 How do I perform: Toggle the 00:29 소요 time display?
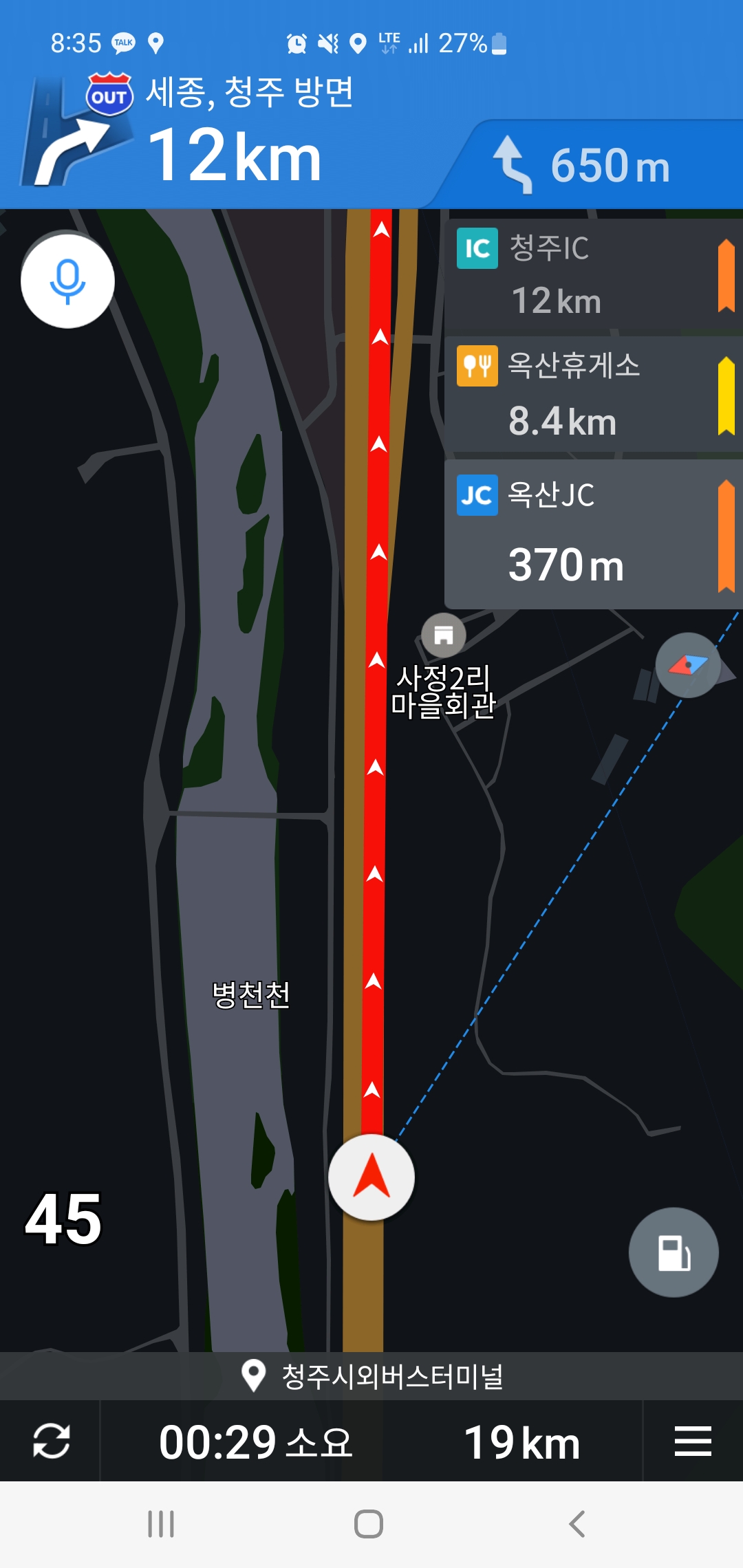(x=255, y=1442)
